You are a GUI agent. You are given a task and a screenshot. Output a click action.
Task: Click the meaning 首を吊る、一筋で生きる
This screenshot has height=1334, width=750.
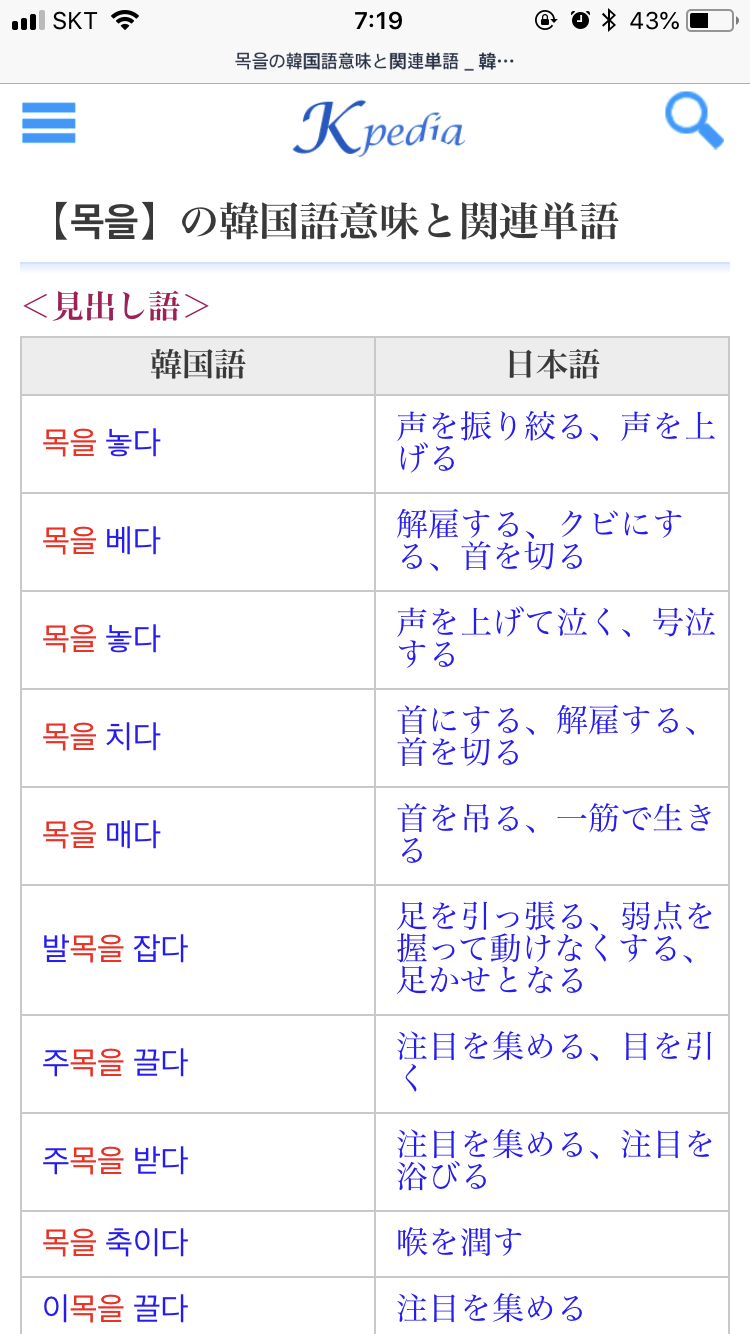[550, 835]
